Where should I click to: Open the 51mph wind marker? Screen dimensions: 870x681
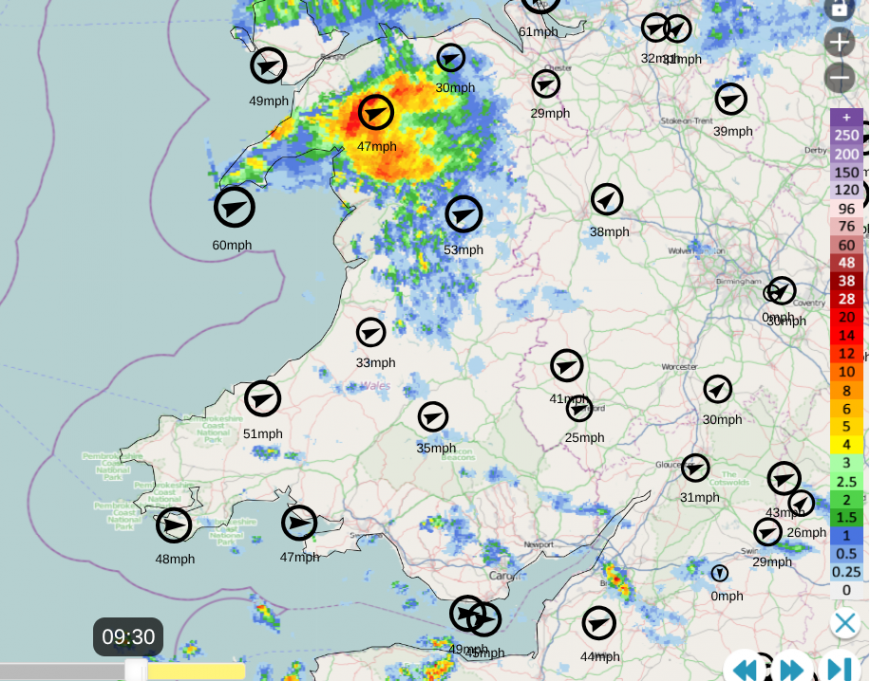262,398
